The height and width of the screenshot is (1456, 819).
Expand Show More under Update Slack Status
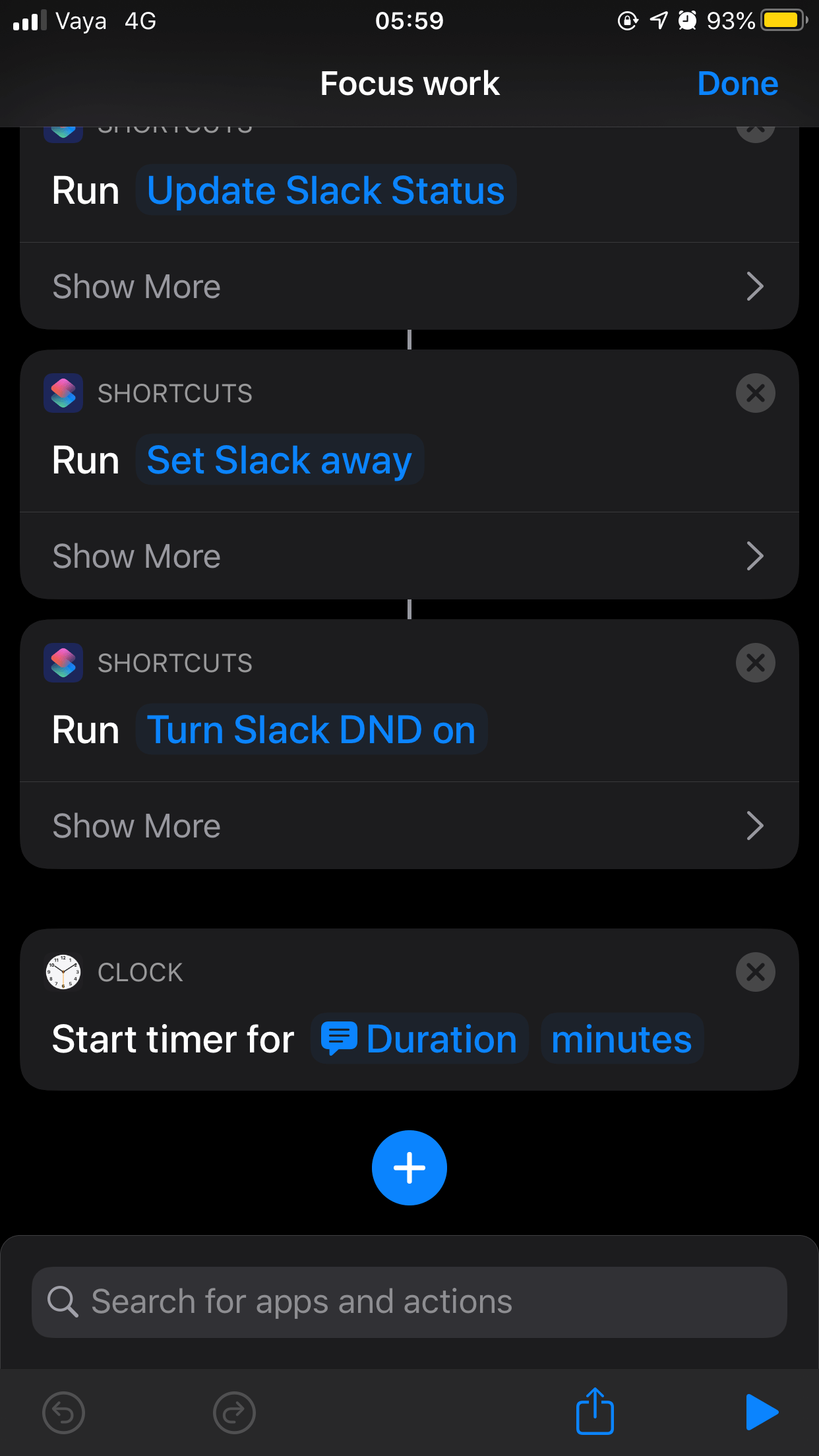(x=409, y=287)
